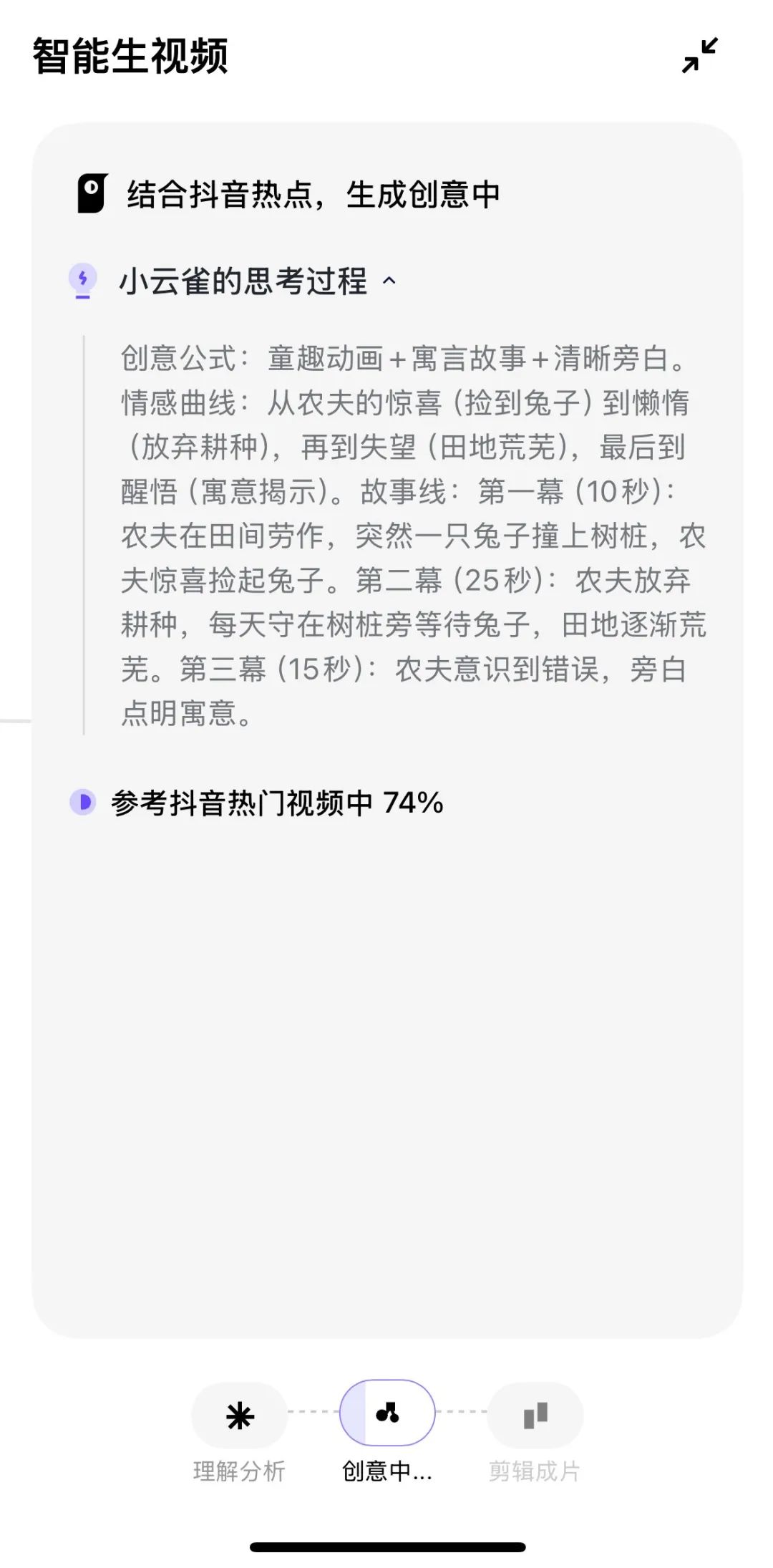Select the lightning bulb icon of 小云雀
Viewport: 773px width, 1568px height.
(82, 279)
